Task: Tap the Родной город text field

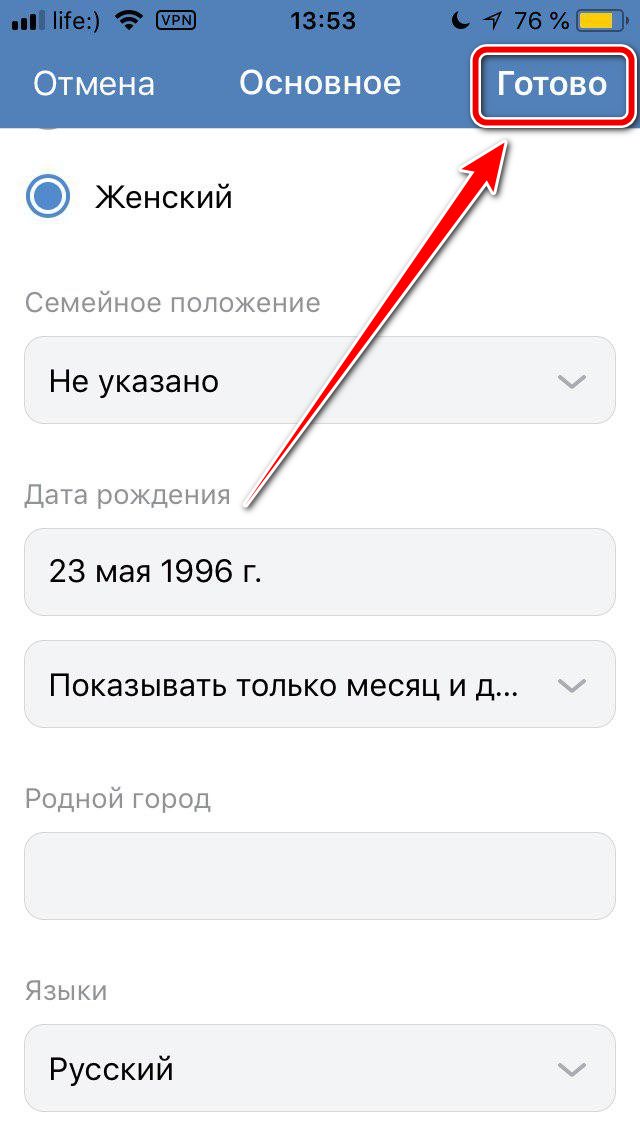Action: pyautogui.click(x=319, y=876)
